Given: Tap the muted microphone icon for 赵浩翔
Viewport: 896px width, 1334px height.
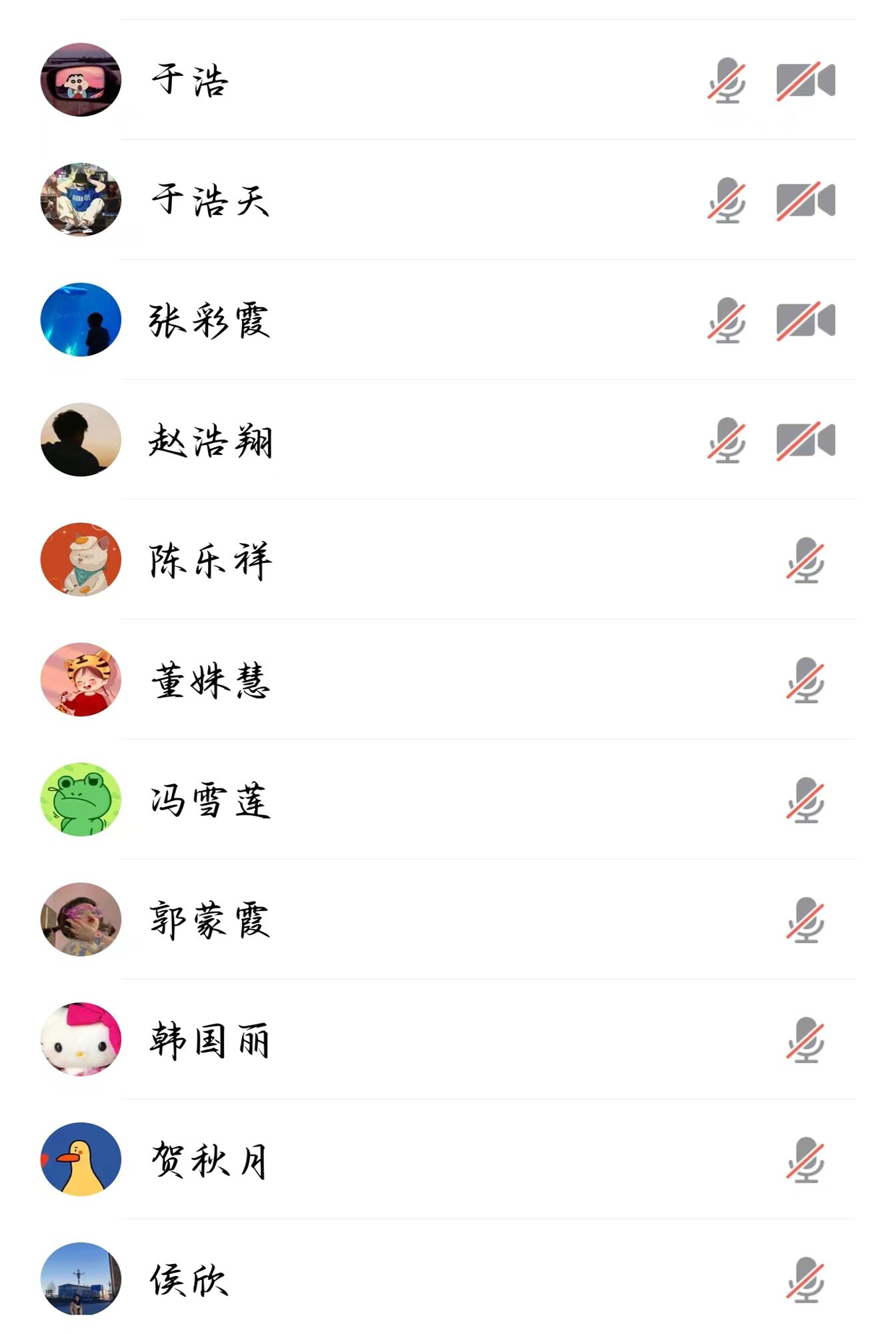Looking at the screenshot, I should [x=727, y=440].
